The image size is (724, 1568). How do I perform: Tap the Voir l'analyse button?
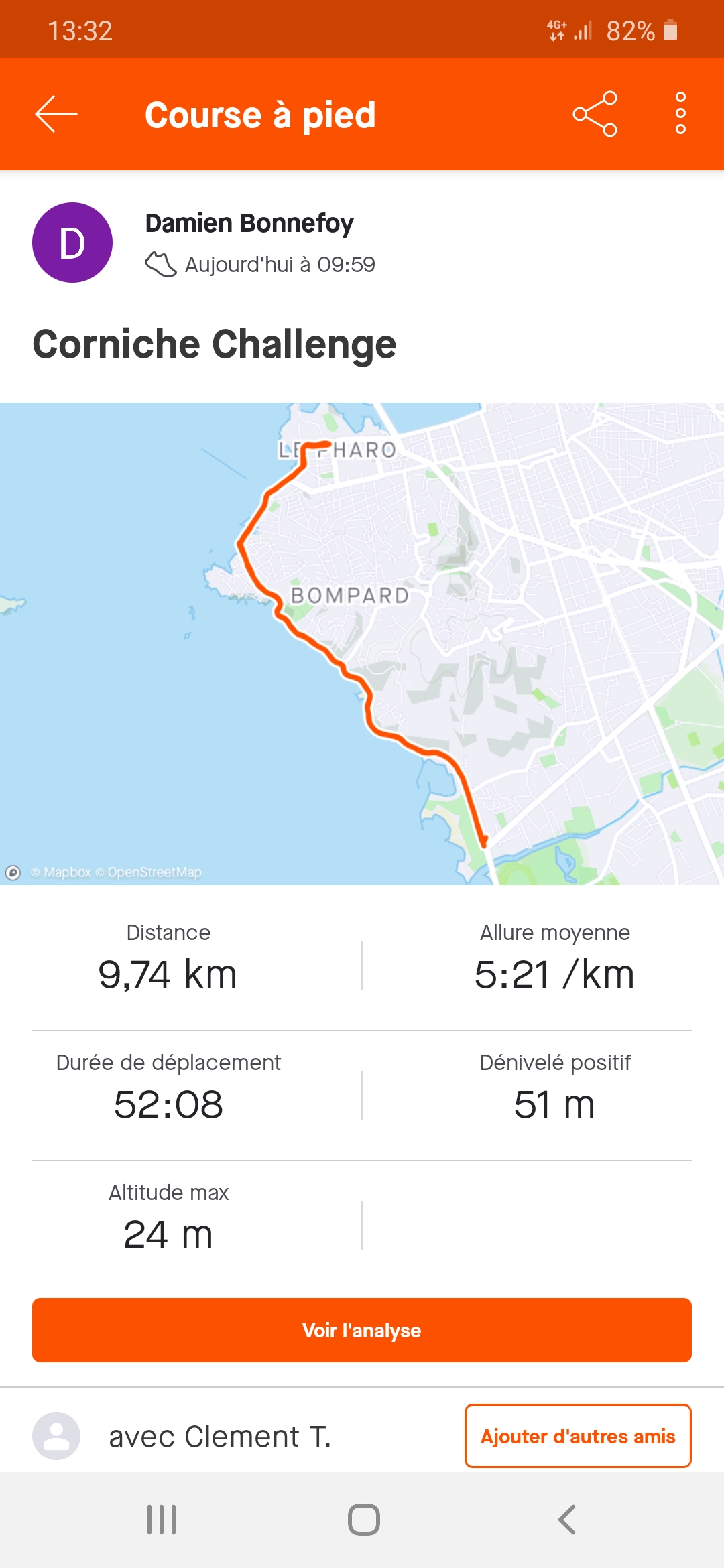(362, 1330)
